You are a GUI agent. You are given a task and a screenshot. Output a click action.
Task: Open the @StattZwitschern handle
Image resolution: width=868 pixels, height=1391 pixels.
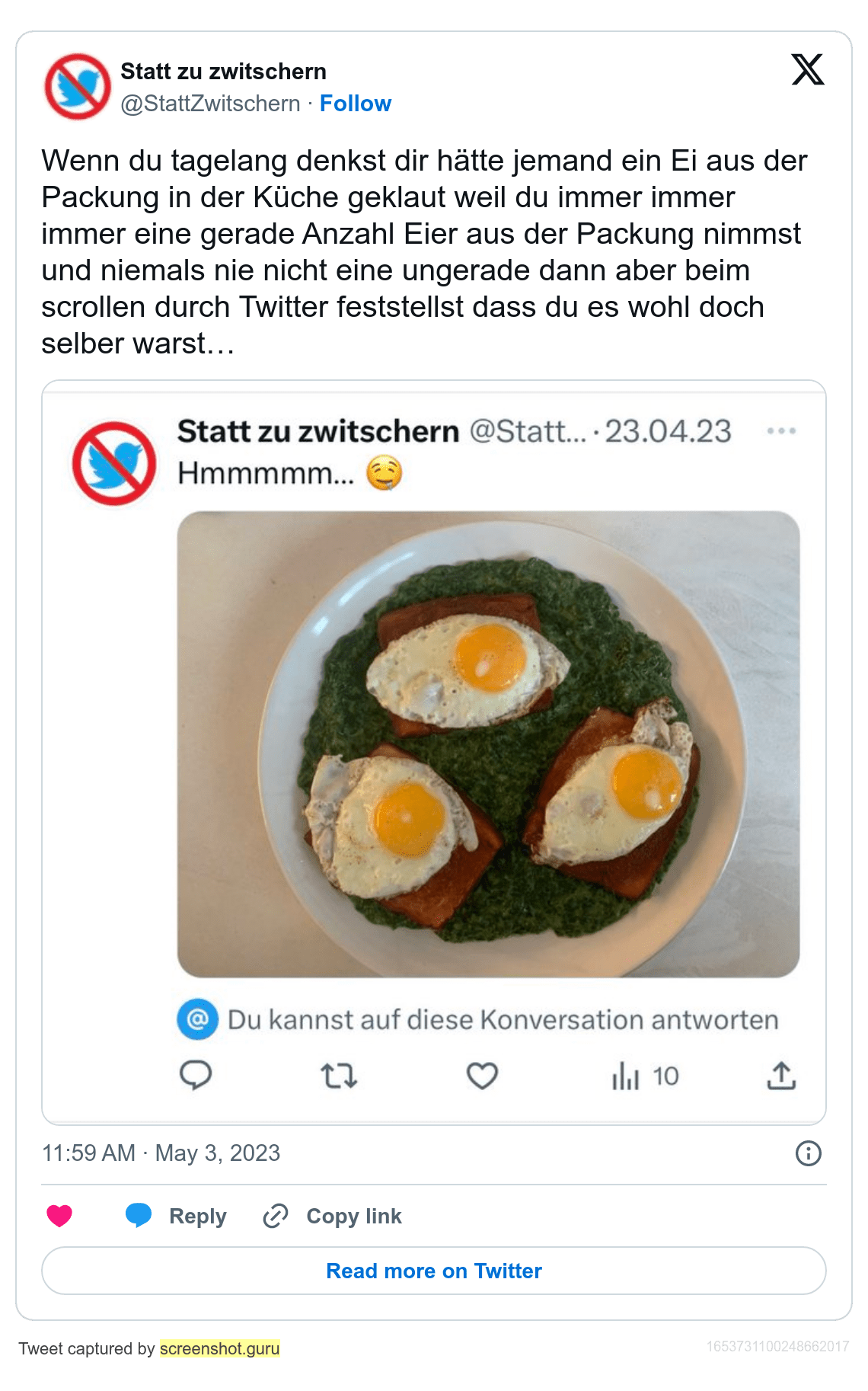[211, 104]
